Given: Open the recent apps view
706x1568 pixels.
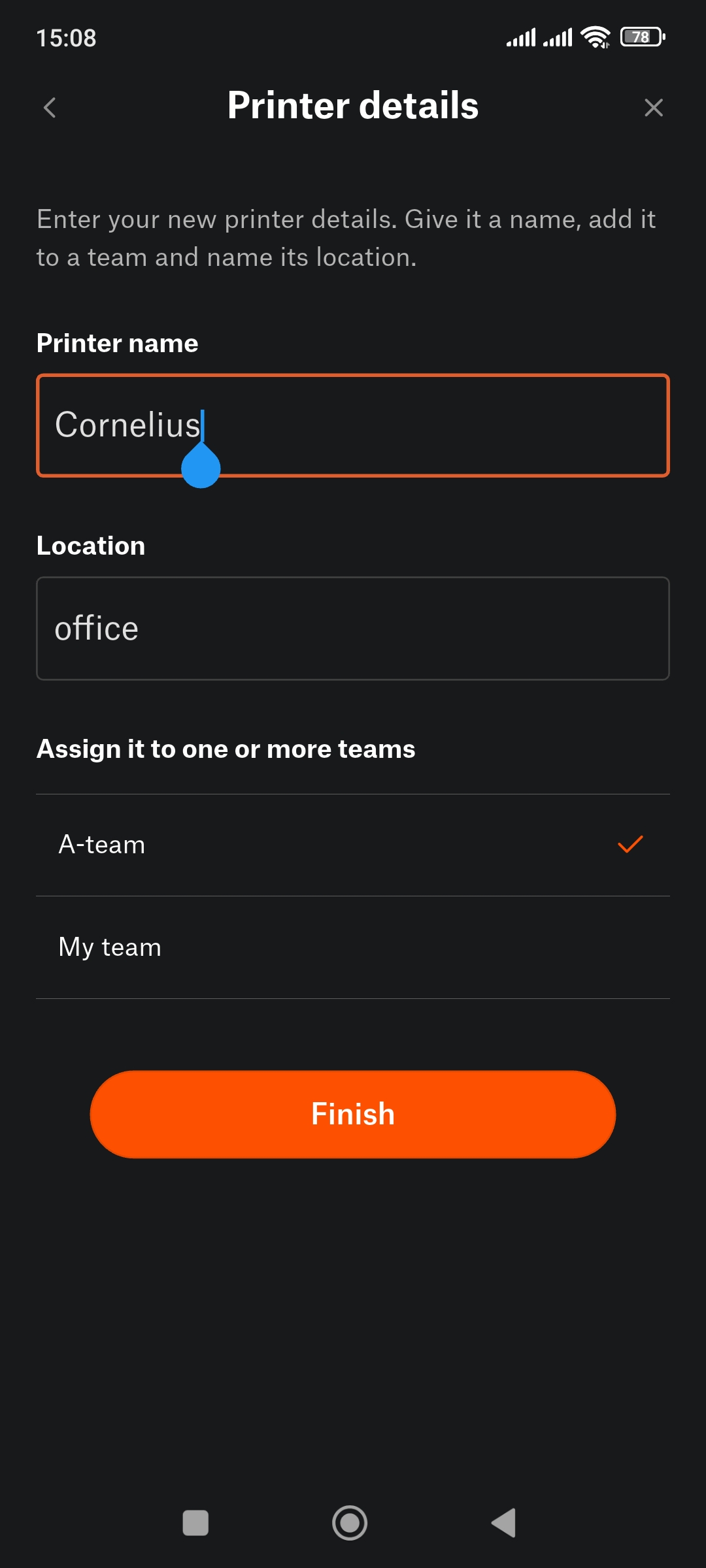Looking at the screenshot, I should click(195, 1523).
